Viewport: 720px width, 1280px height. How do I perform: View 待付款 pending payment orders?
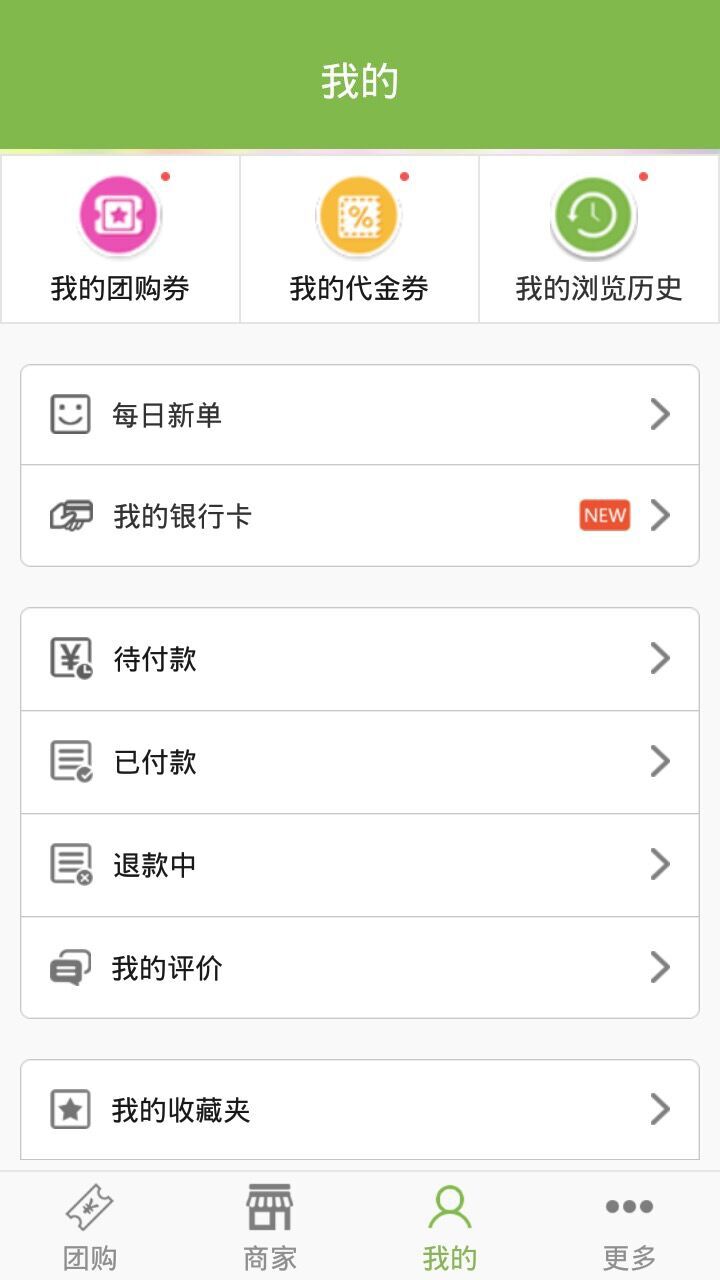click(x=360, y=659)
